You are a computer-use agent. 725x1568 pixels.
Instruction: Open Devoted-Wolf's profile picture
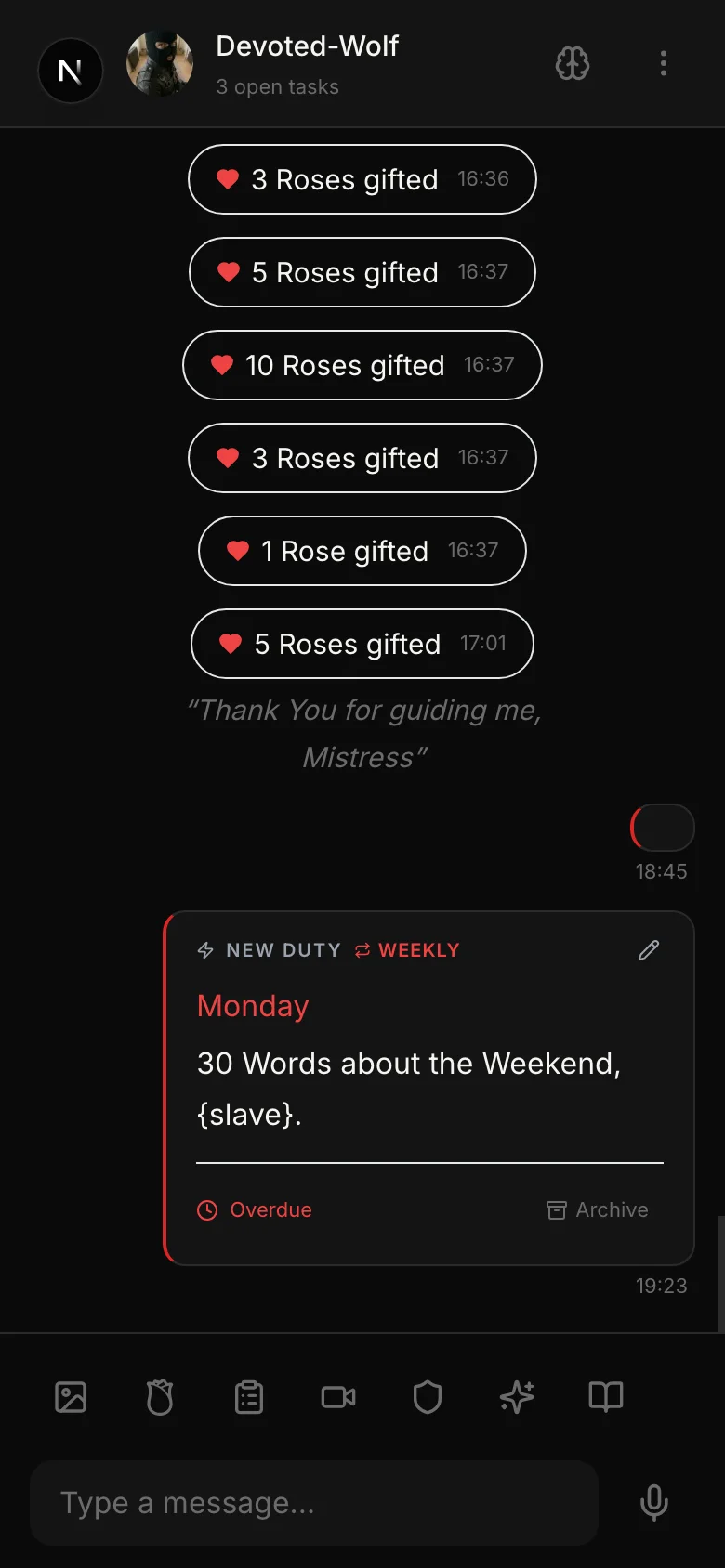click(160, 64)
